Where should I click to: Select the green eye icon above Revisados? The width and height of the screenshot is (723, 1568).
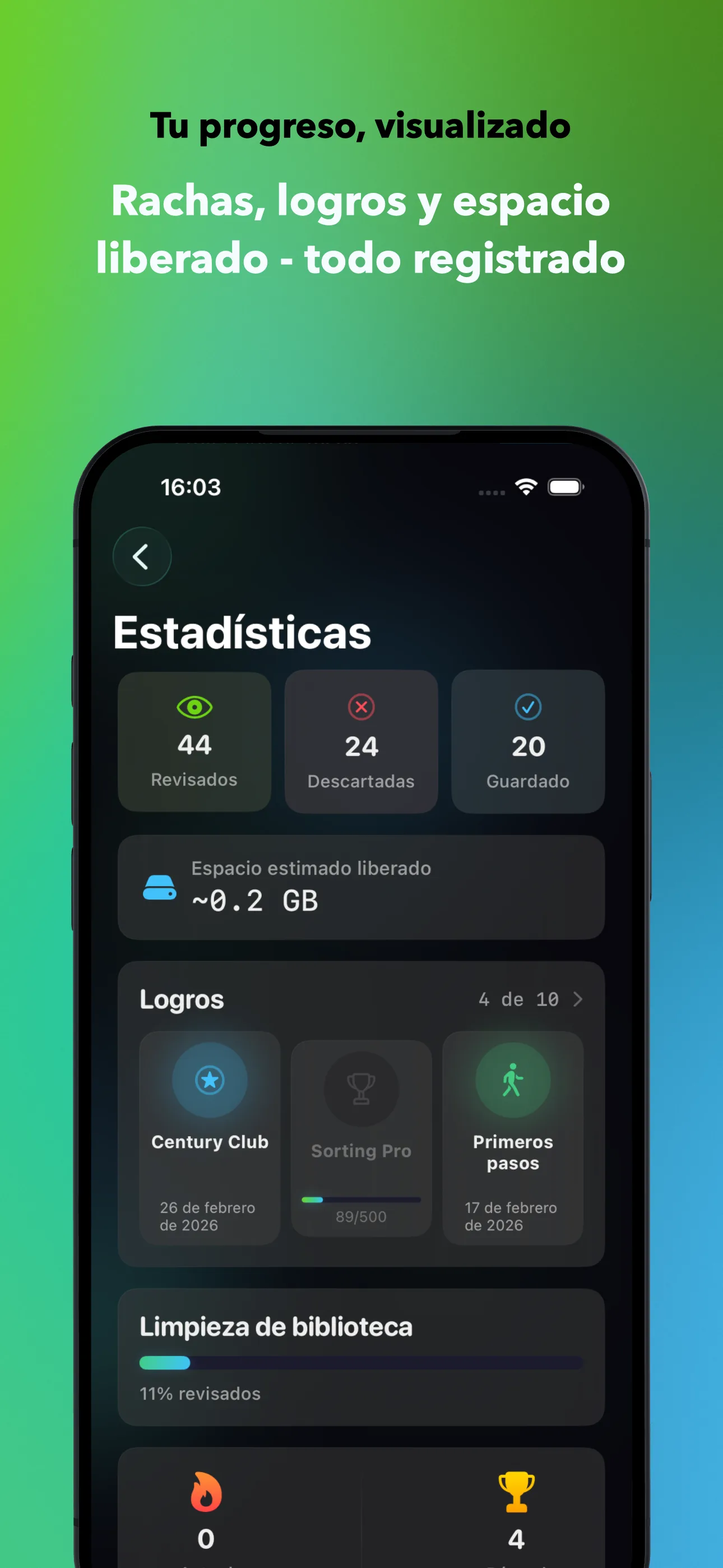coord(193,707)
